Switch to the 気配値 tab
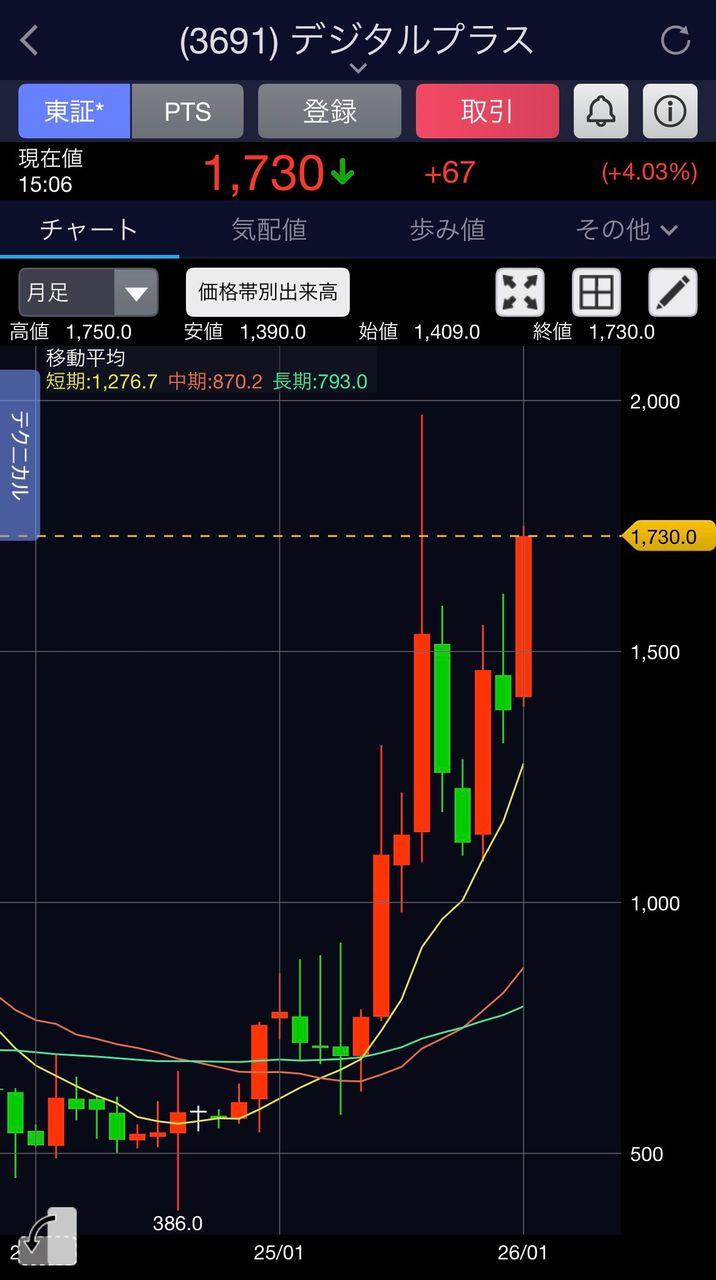Screen dimensions: 716x1280 [x=269, y=230]
